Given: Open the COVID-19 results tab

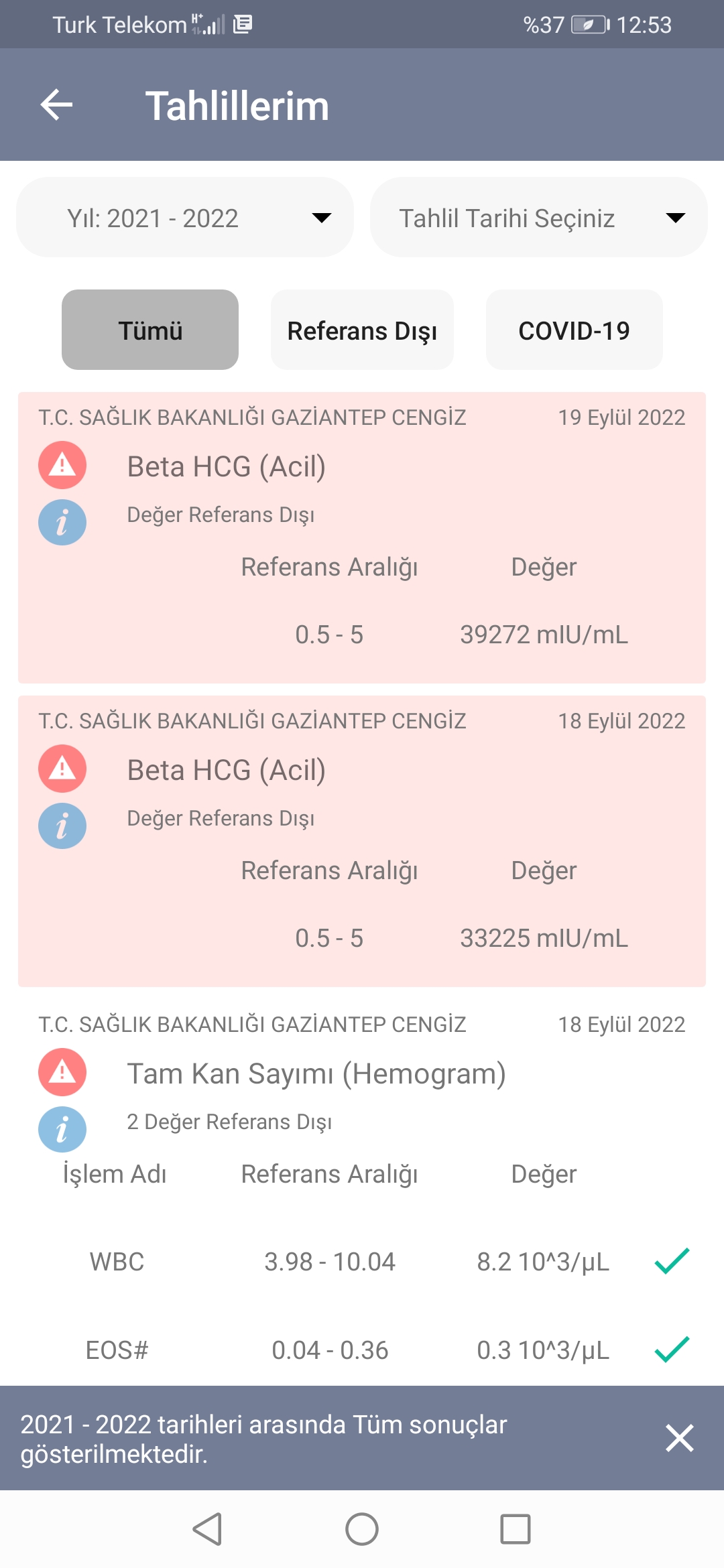Looking at the screenshot, I should click(574, 330).
